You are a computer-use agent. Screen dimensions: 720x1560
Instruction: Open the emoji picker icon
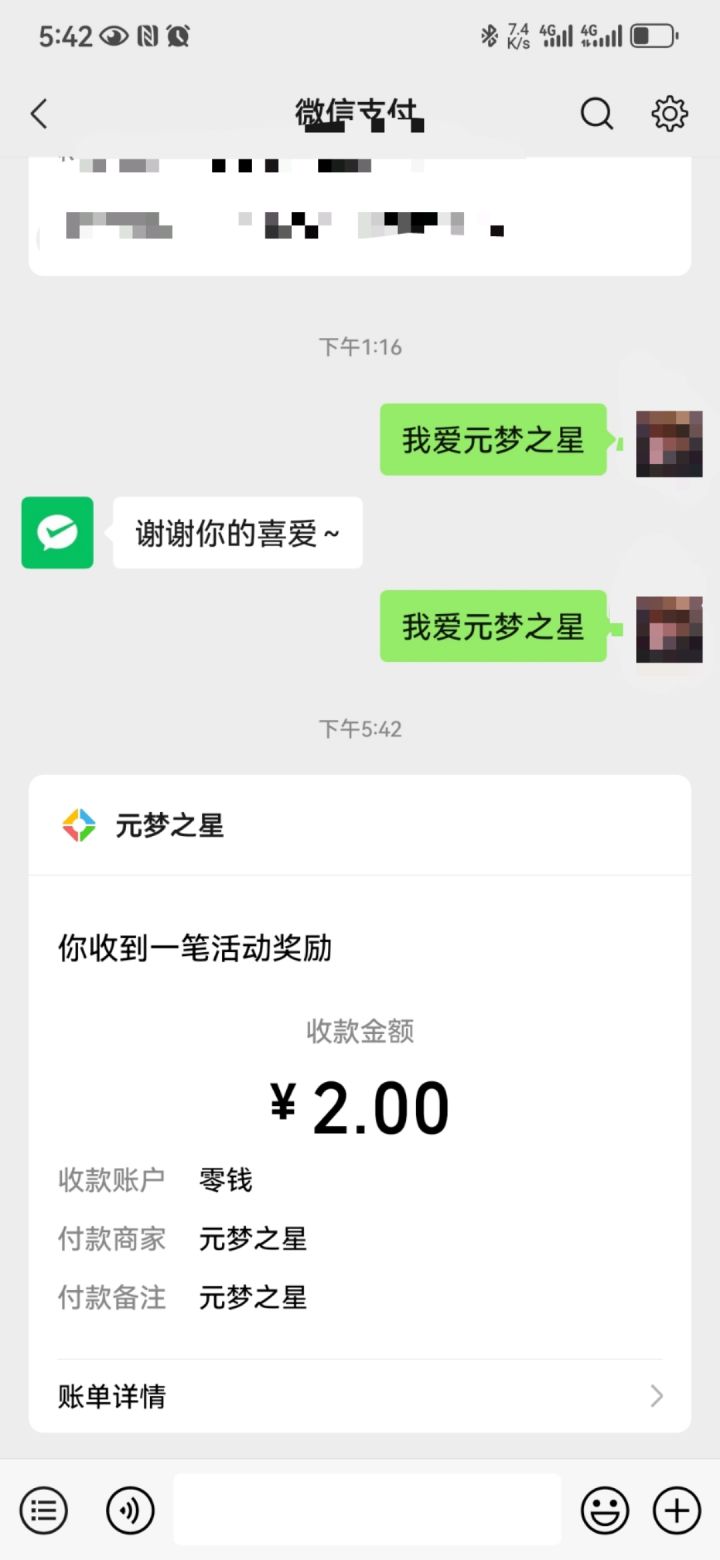point(605,1510)
